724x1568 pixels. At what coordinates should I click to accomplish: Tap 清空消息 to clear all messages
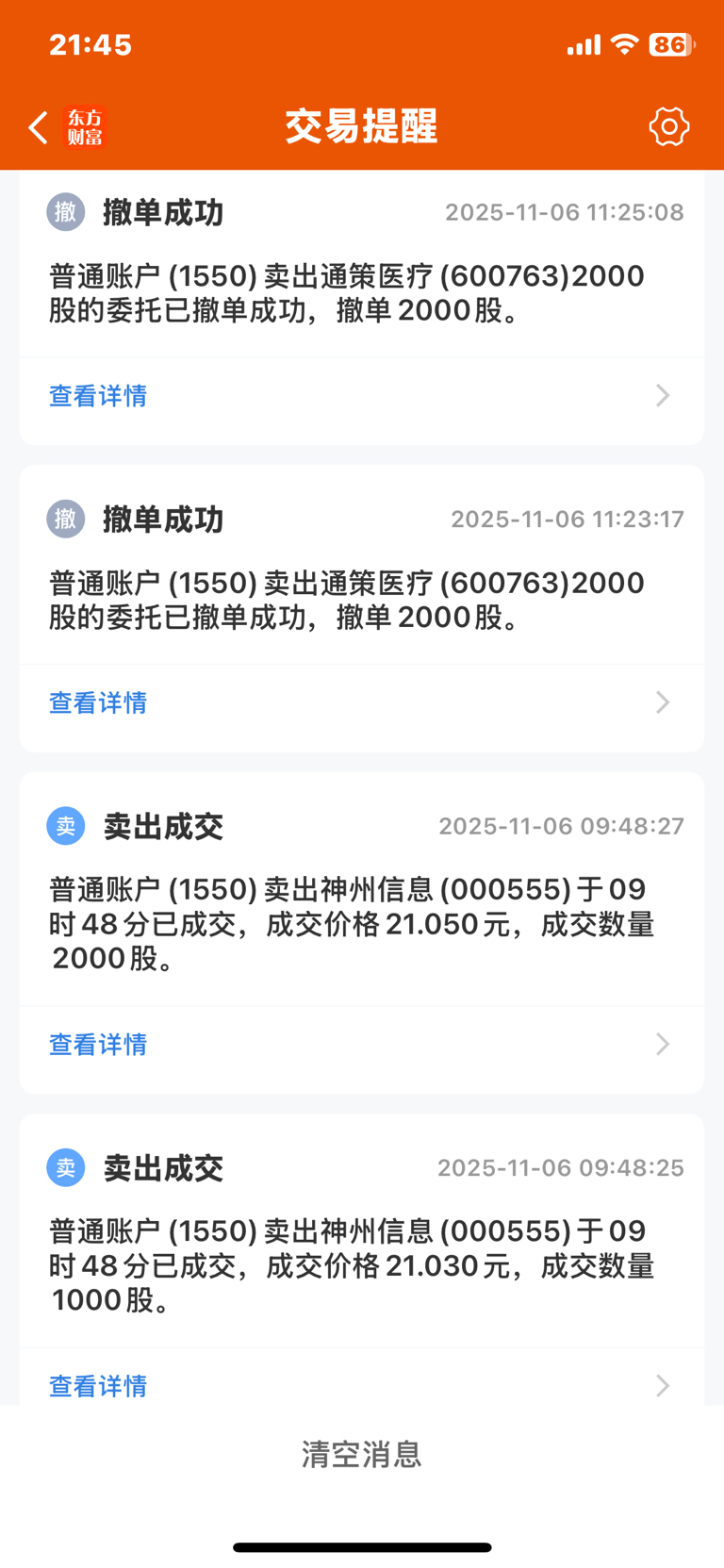(x=361, y=1454)
